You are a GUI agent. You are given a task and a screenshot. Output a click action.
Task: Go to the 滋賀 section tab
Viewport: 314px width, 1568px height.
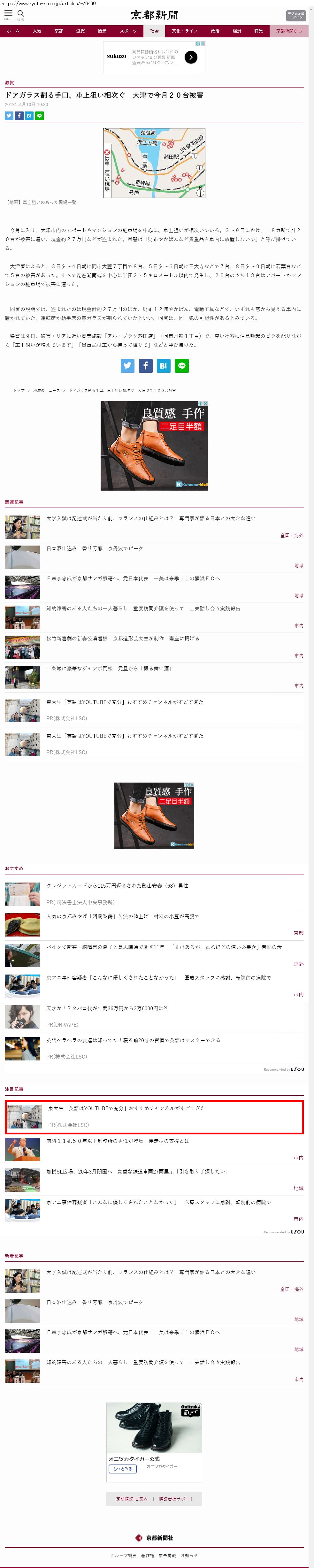coord(80,31)
